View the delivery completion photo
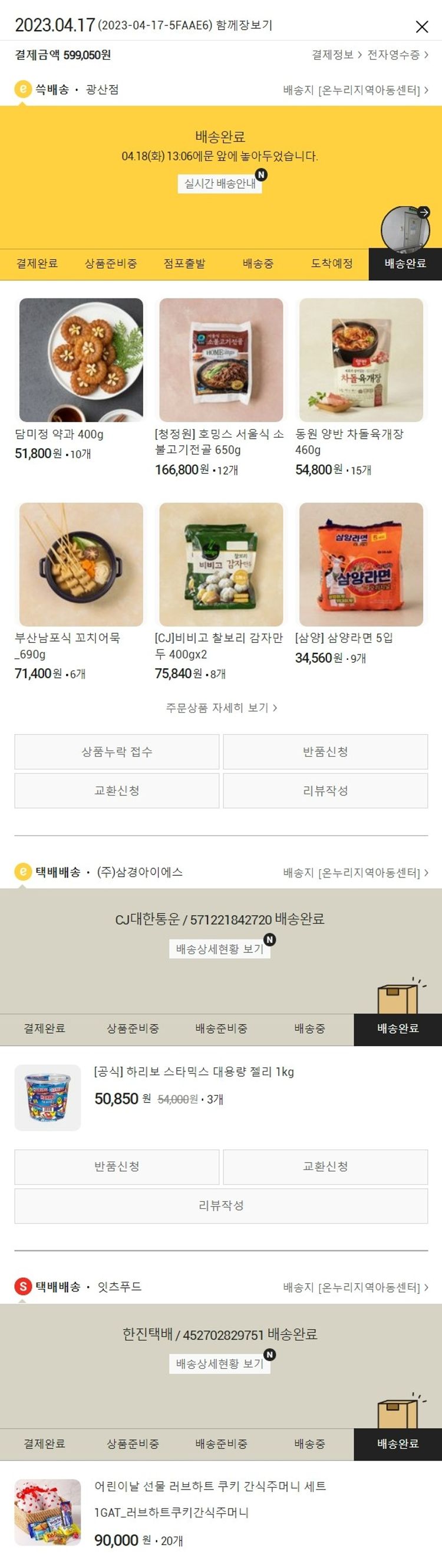The width and height of the screenshot is (442, 1568). click(x=405, y=230)
